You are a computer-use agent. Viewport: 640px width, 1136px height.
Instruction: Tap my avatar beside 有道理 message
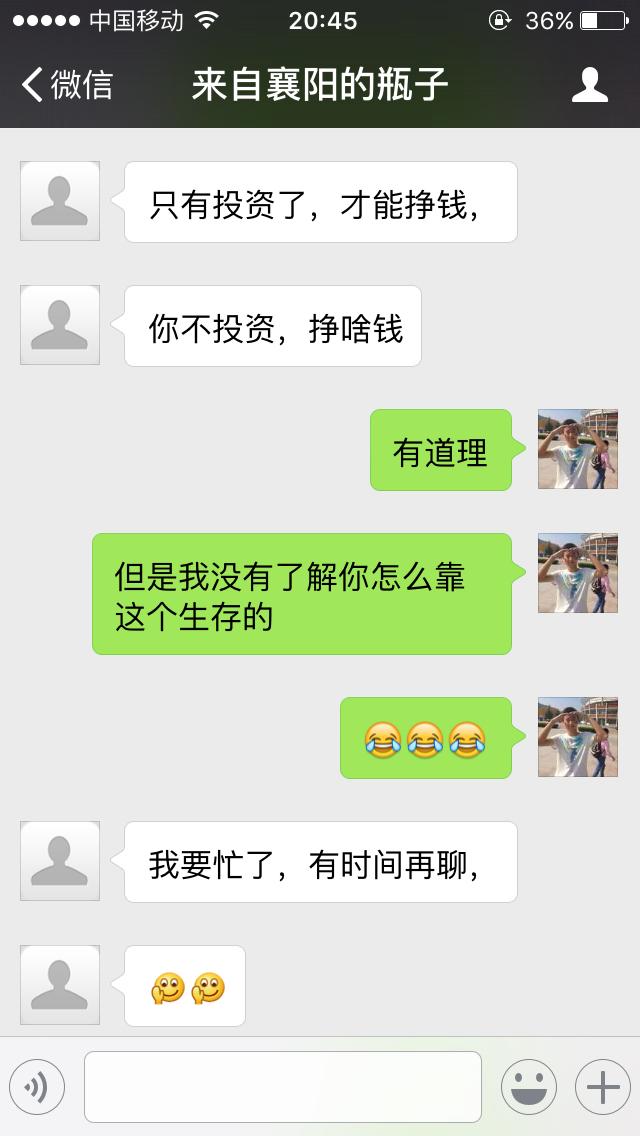(x=578, y=449)
